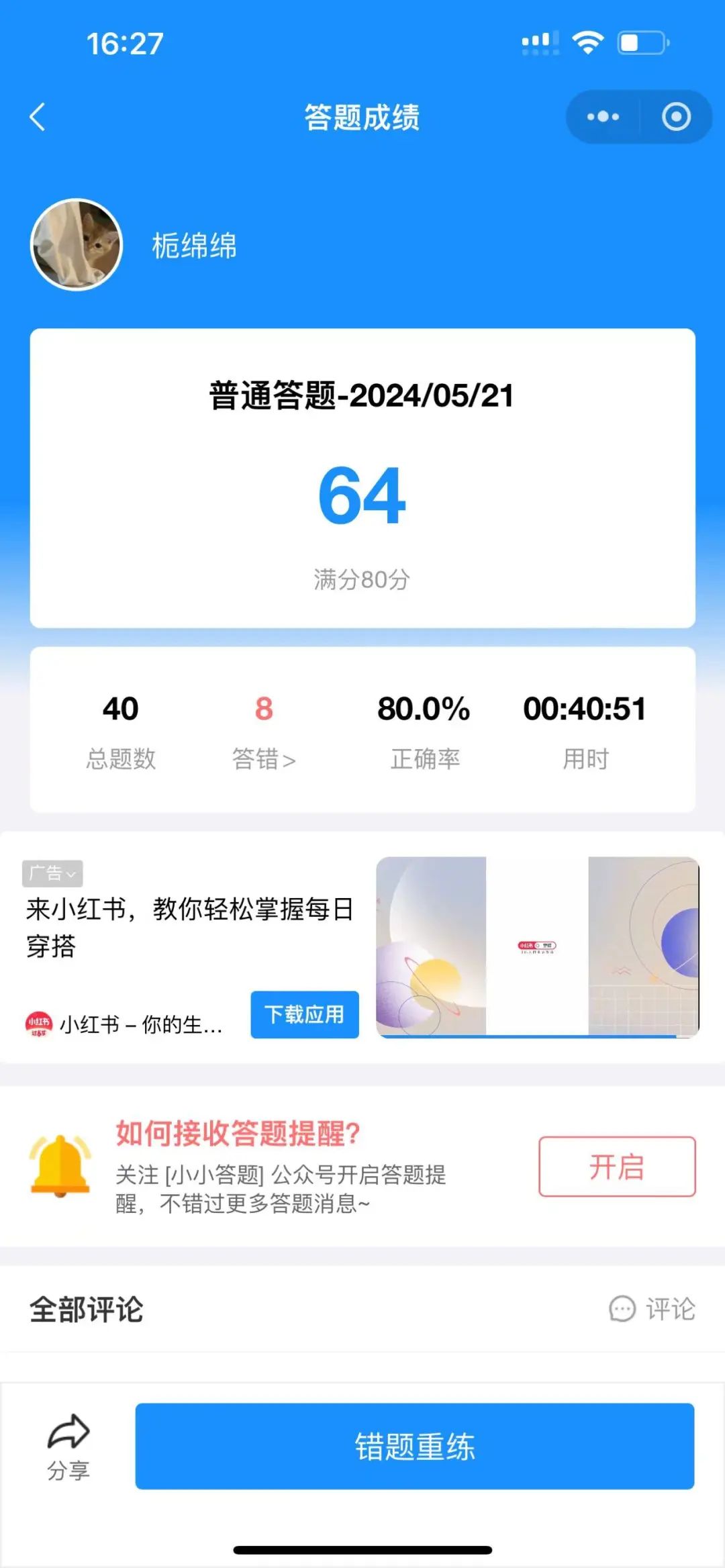The height and width of the screenshot is (1568, 725).
Task: Open 栀绵绵's profile avatar
Action: pyautogui.click(x=77, y=245)
